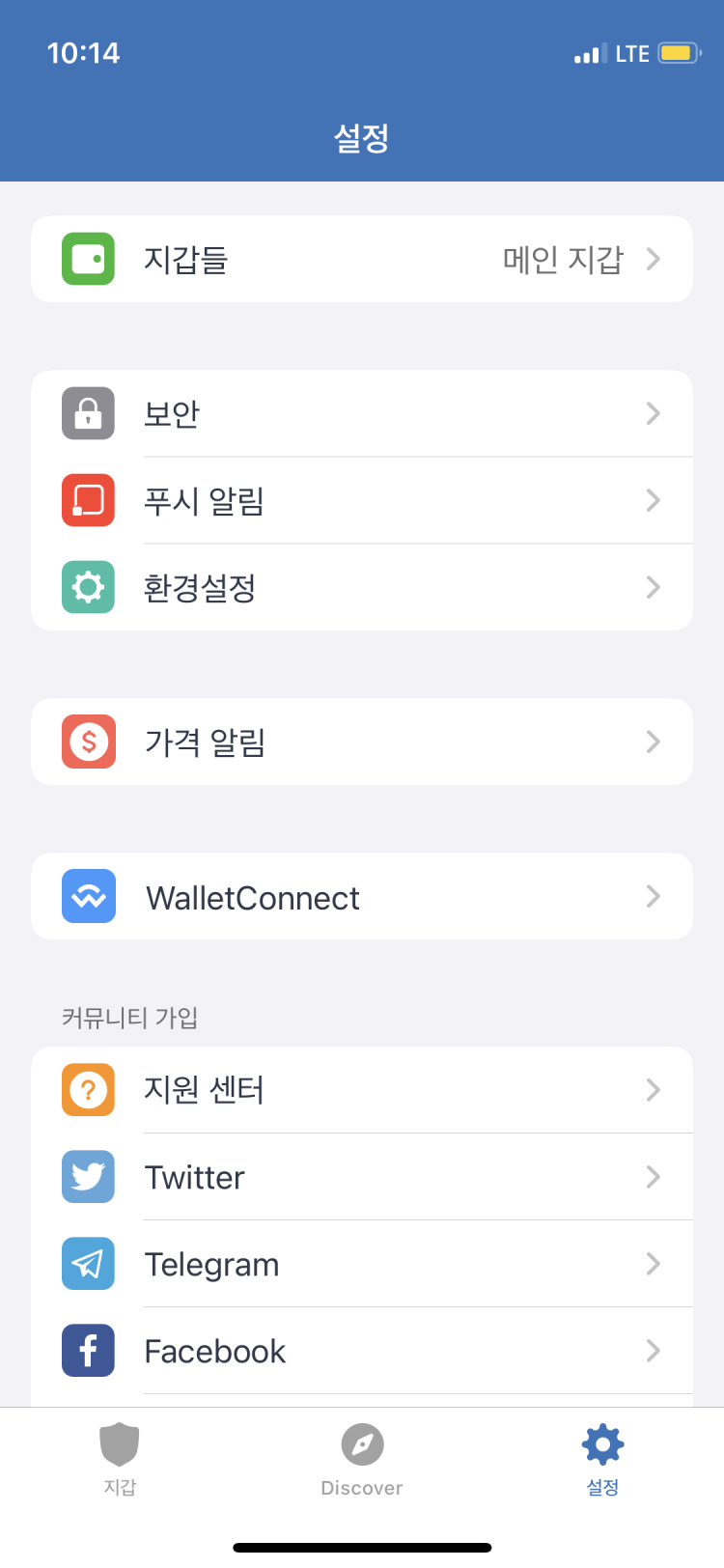724x1568 pixels.
Task: Open the Twitter community link
Action: tap(362, 1177)
